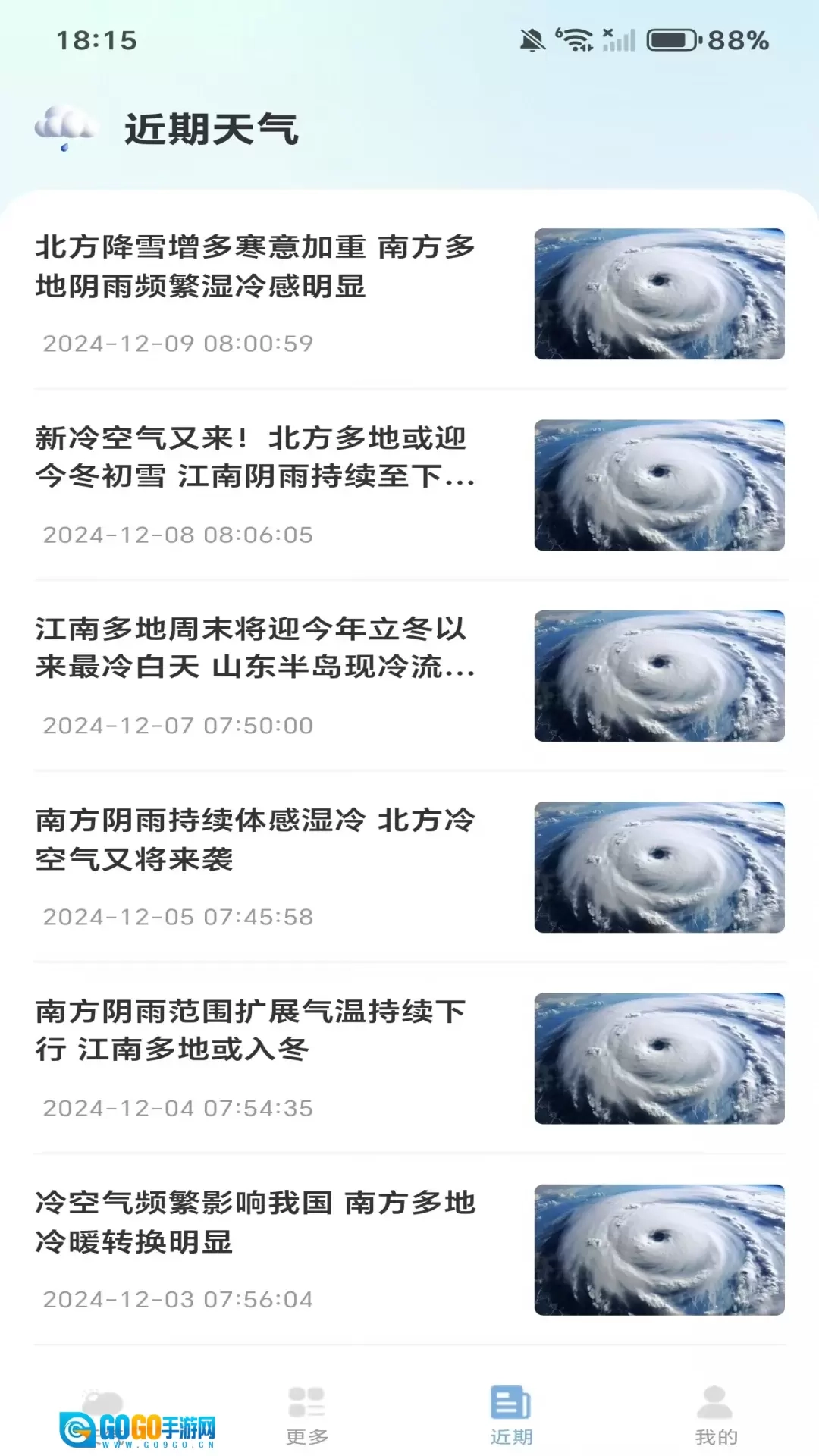
Task: Switch to the 更多 tab
Action: click(307, 1414)
